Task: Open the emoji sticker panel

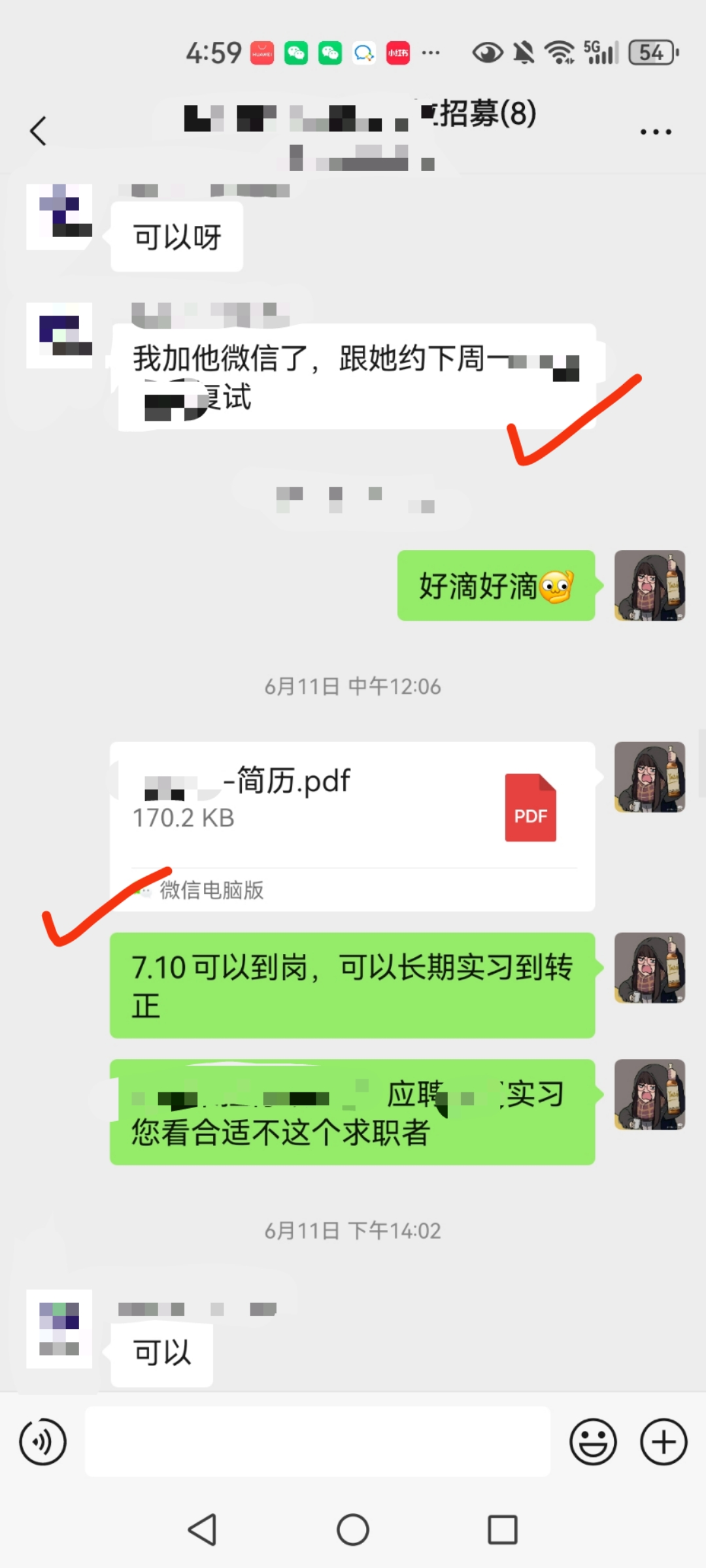Action: [593, 1442]
